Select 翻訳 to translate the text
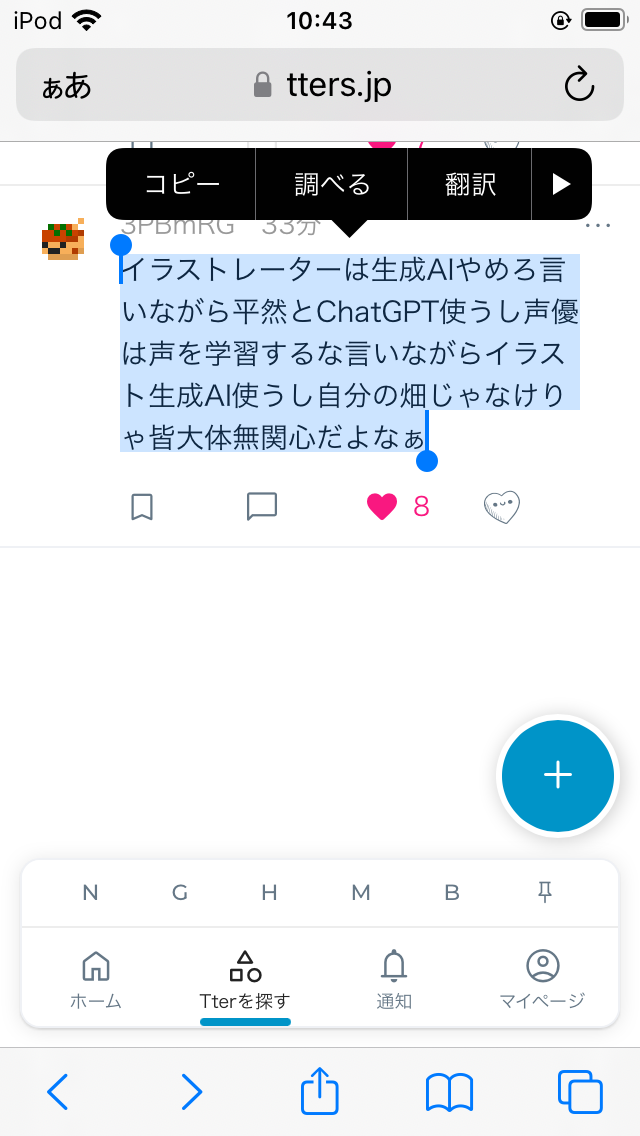Viewport: 640px width, 1136px height. coord(470,184)
